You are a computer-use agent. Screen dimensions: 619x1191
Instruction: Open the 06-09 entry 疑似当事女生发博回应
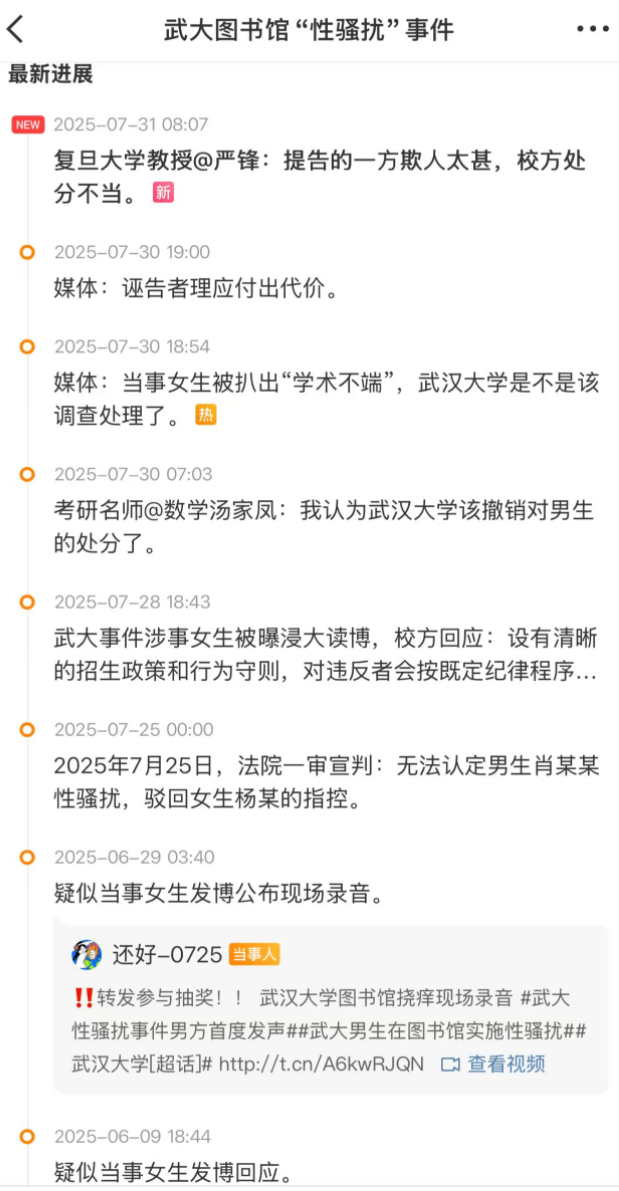click(173, 1174)
